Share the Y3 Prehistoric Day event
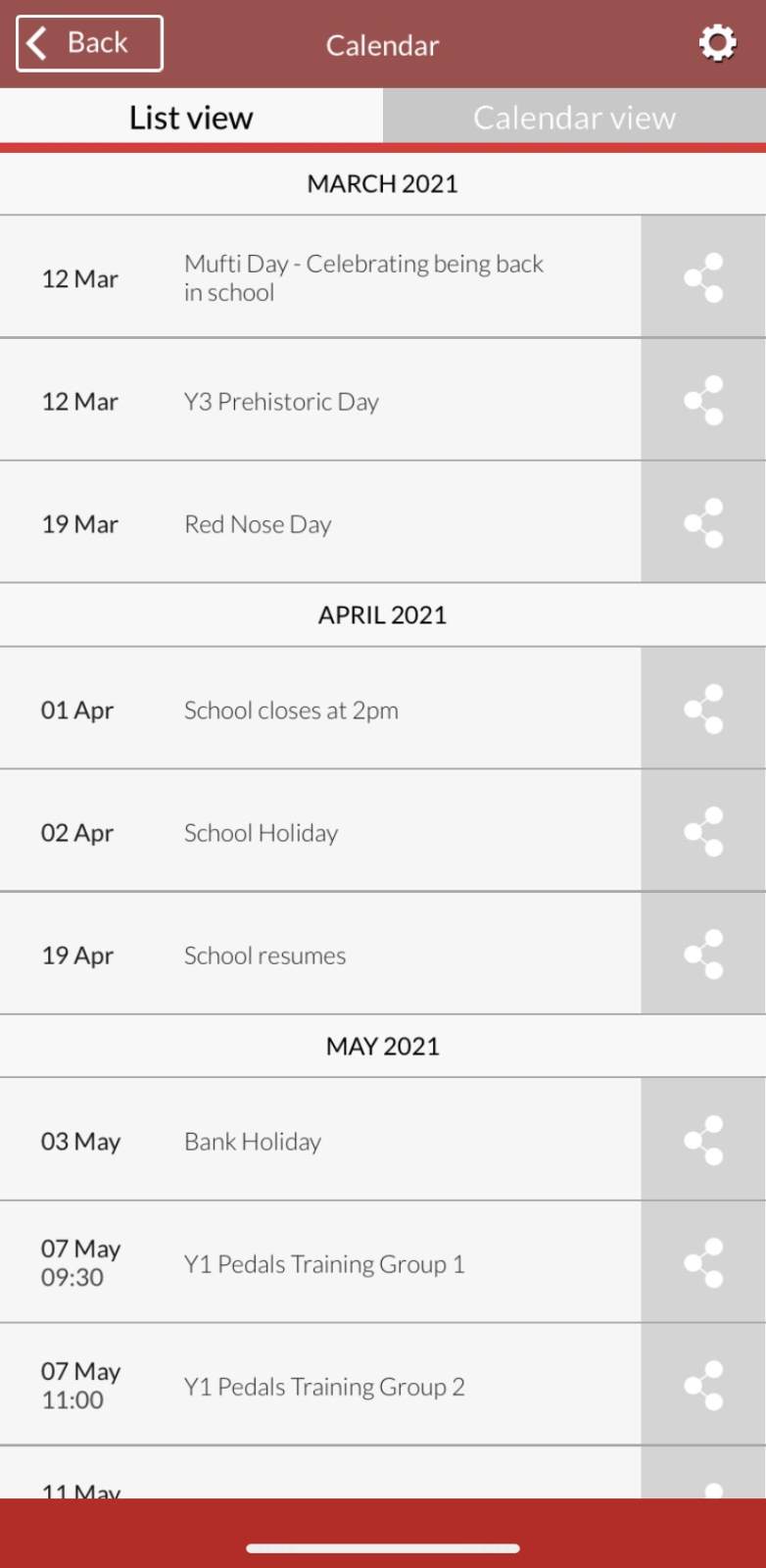 [703, 400]
